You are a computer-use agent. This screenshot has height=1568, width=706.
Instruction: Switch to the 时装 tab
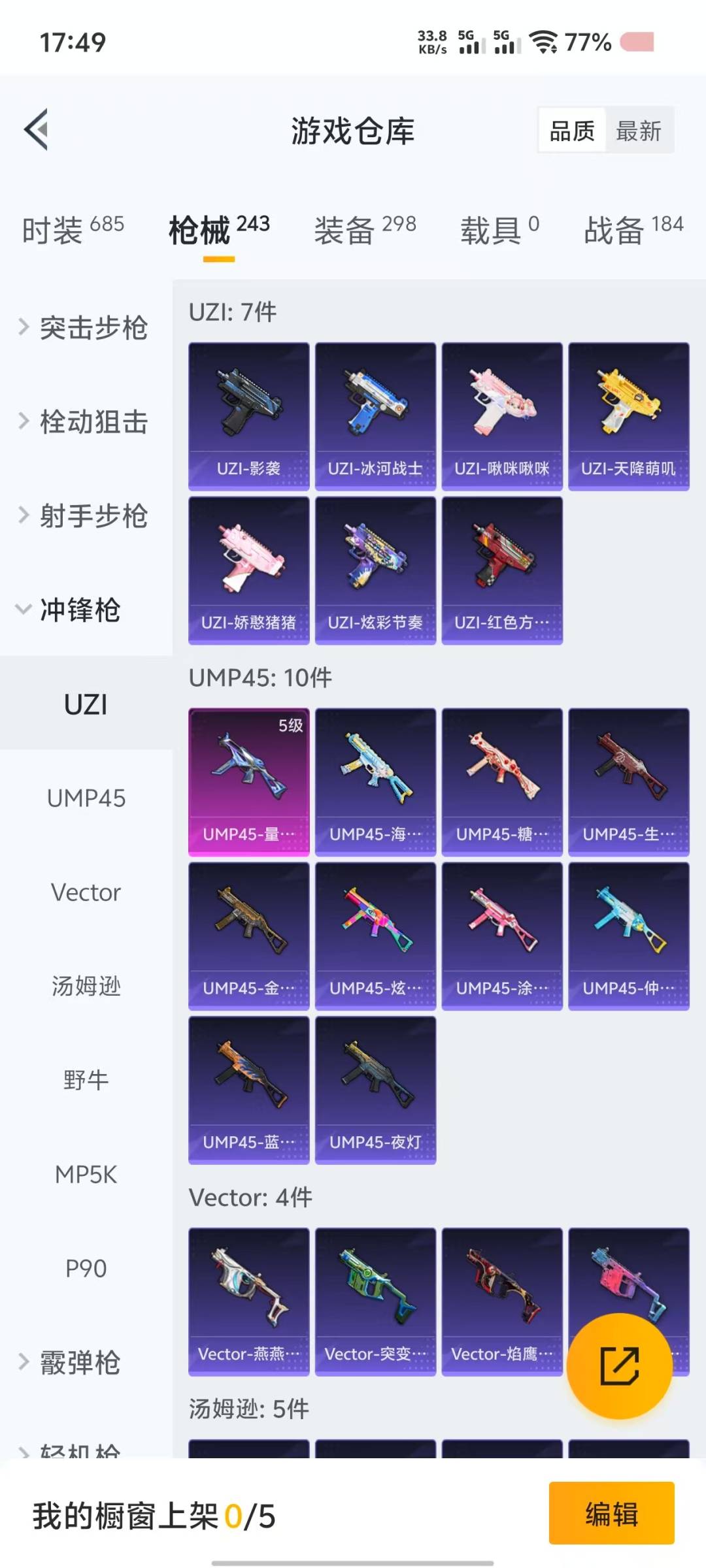(73, 229)
